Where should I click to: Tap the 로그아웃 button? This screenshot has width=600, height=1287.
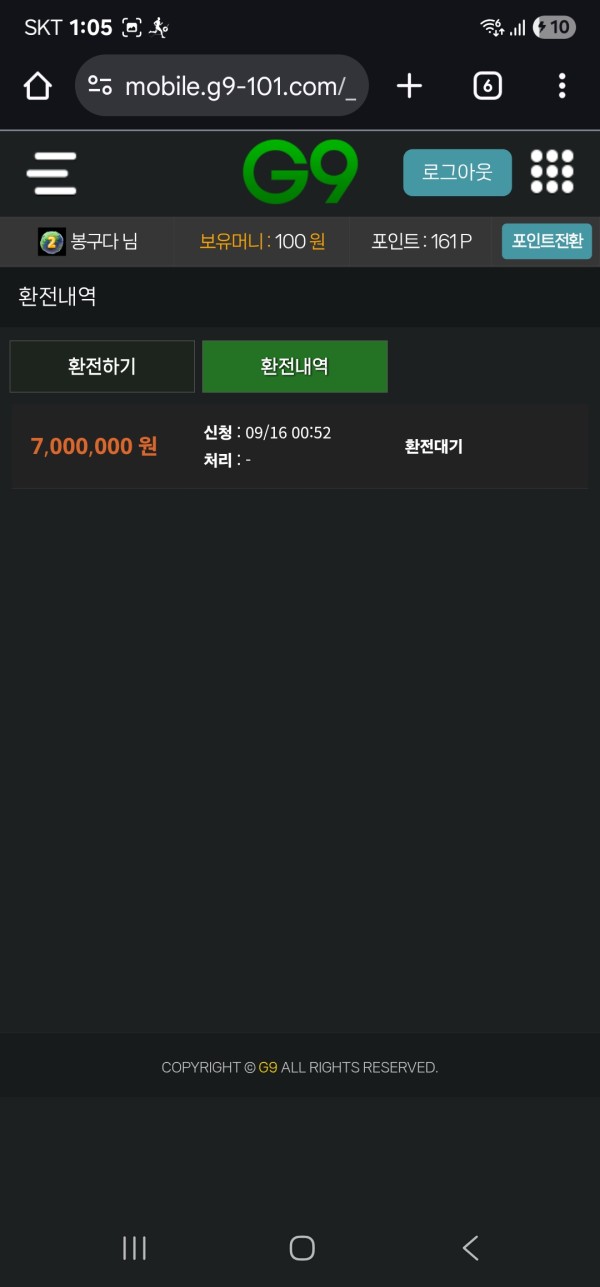[x=457, y=172]
